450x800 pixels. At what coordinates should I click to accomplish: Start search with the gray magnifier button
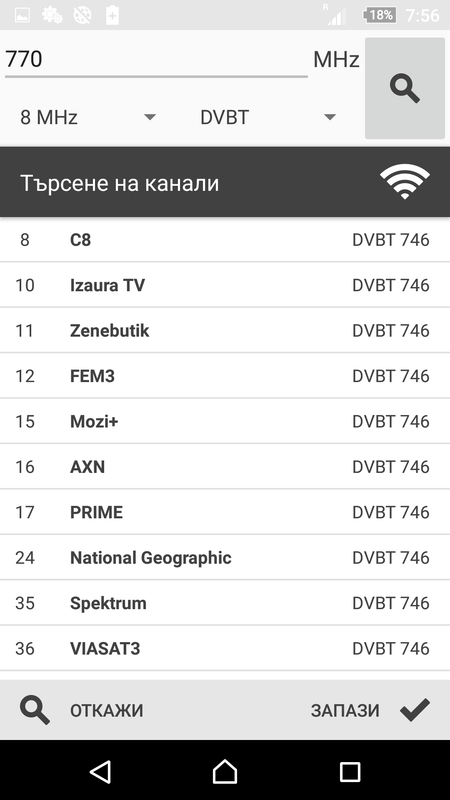(x=405, y=88)
